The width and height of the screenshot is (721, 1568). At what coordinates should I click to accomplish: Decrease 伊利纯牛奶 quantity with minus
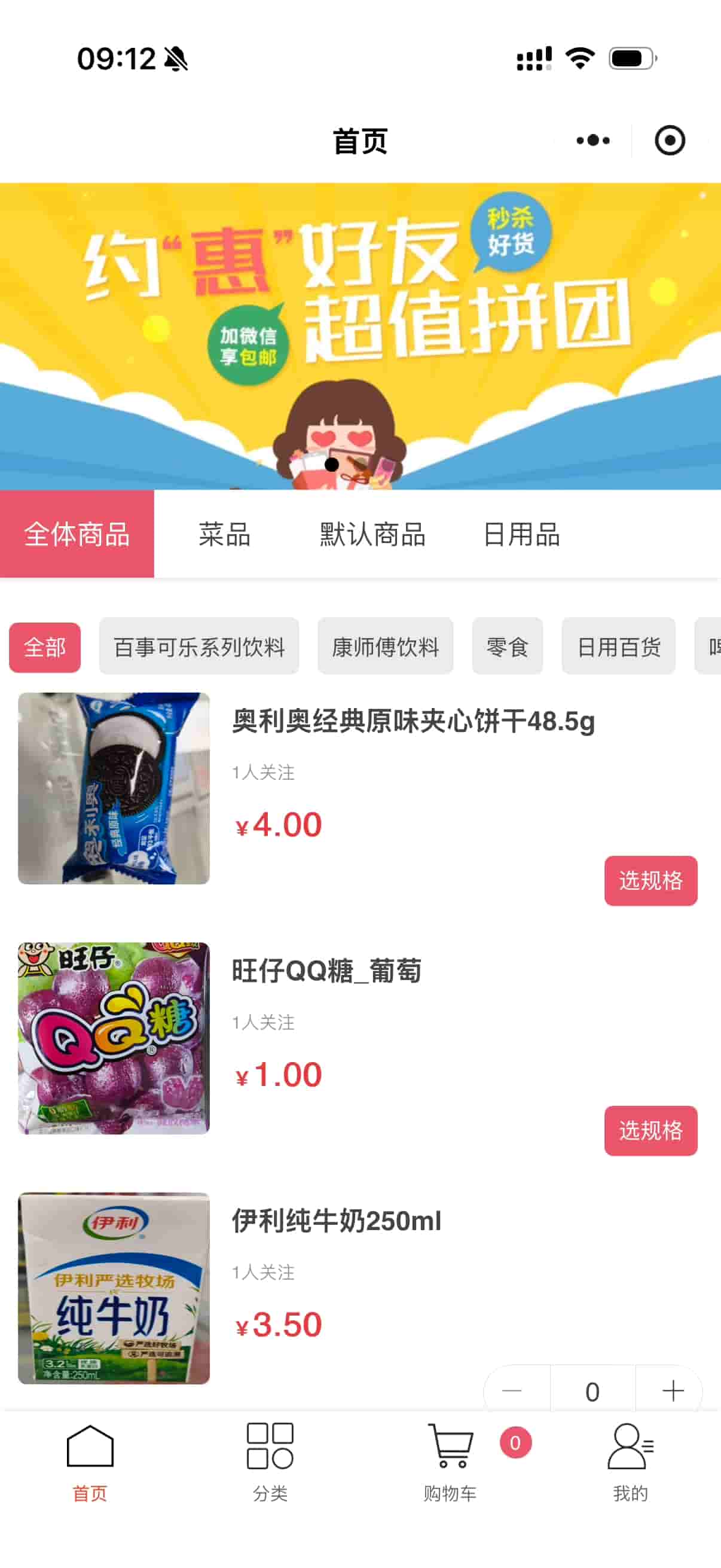click(512, 1392)
